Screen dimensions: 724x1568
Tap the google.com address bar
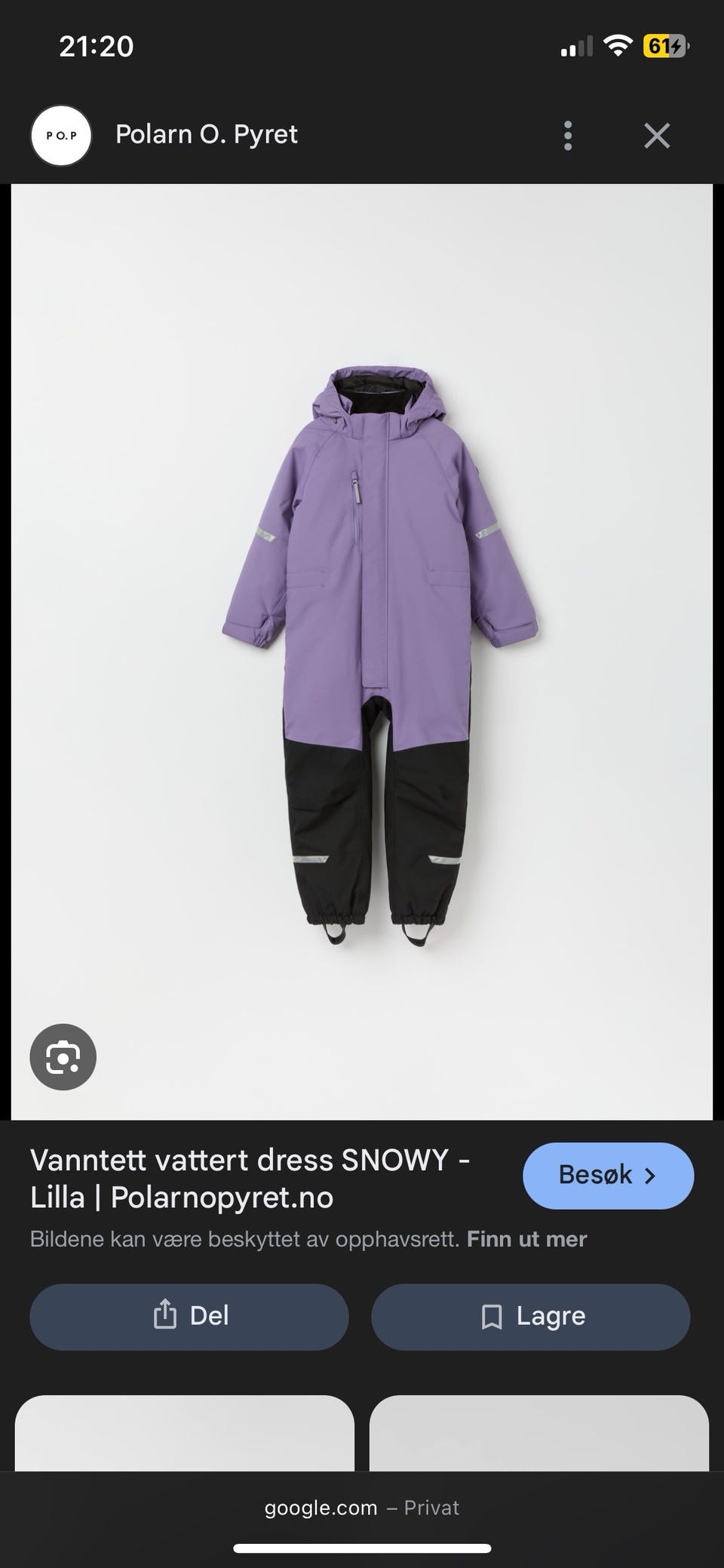(362, 1508)
